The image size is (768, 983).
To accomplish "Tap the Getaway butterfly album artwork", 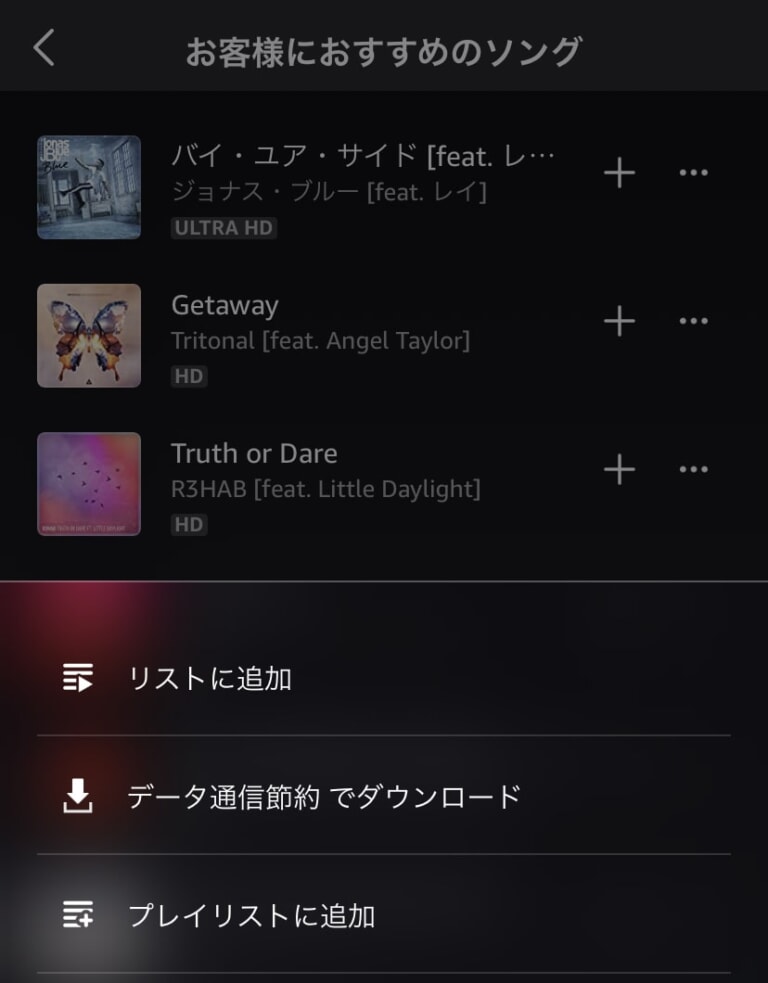I will [x=88, y=336].
